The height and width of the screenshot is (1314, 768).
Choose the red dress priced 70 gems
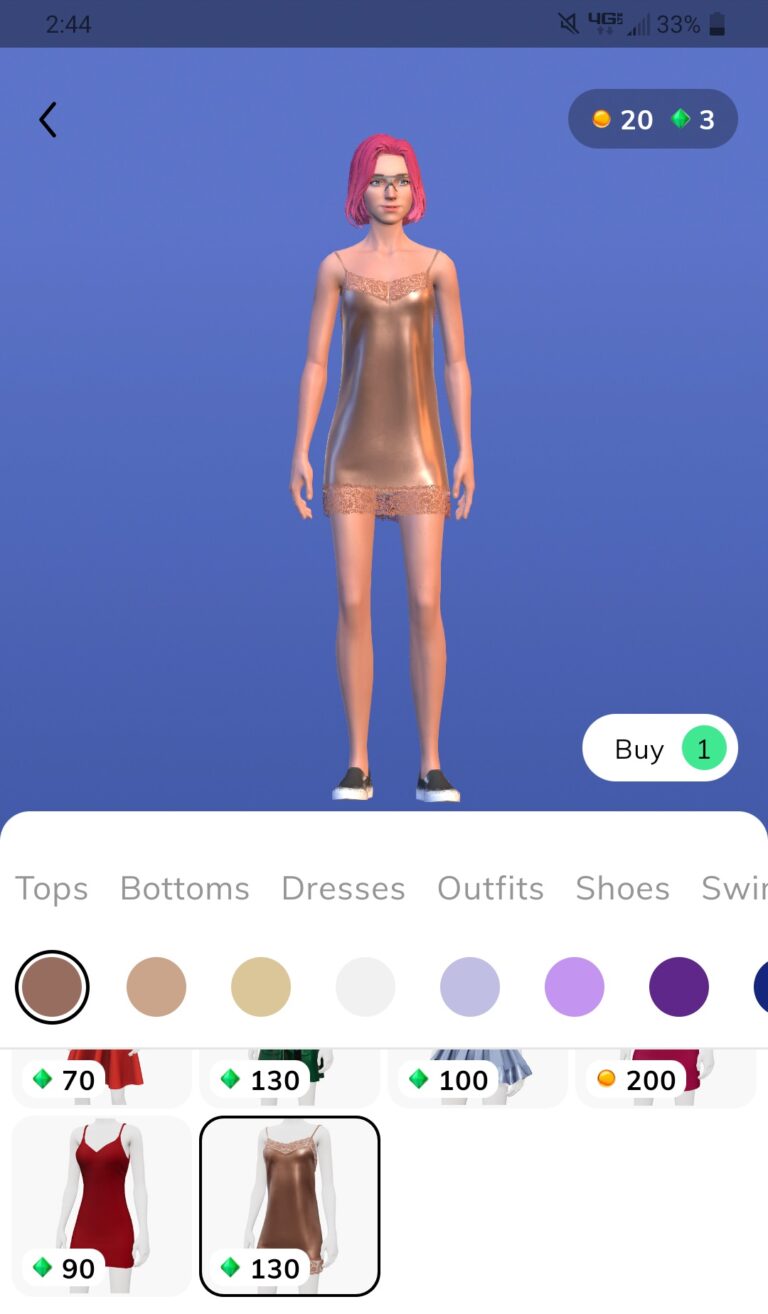(x=101, y=1077)
